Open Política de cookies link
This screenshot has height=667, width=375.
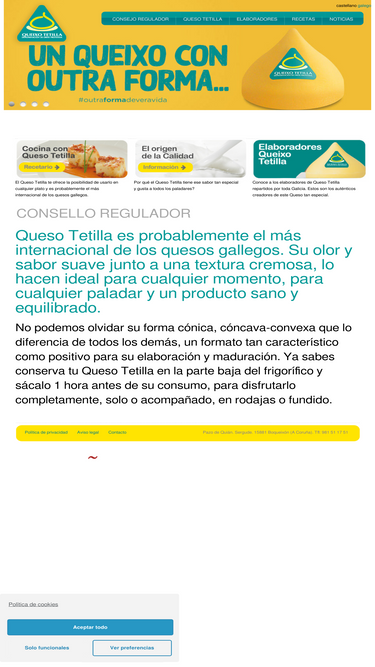(33, 604)
